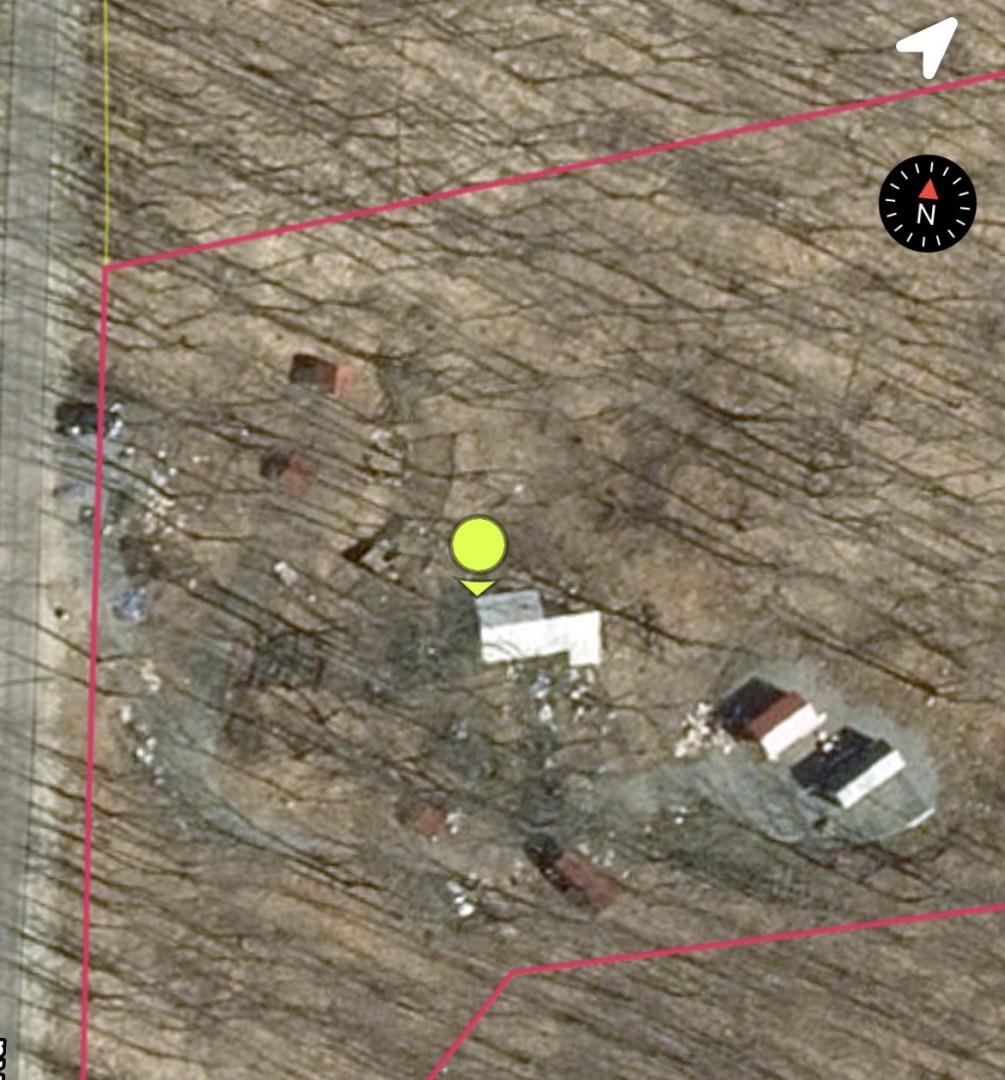Tap the compass to reset north
This screenshot has width=1005, height=1080.
[927, 203]
